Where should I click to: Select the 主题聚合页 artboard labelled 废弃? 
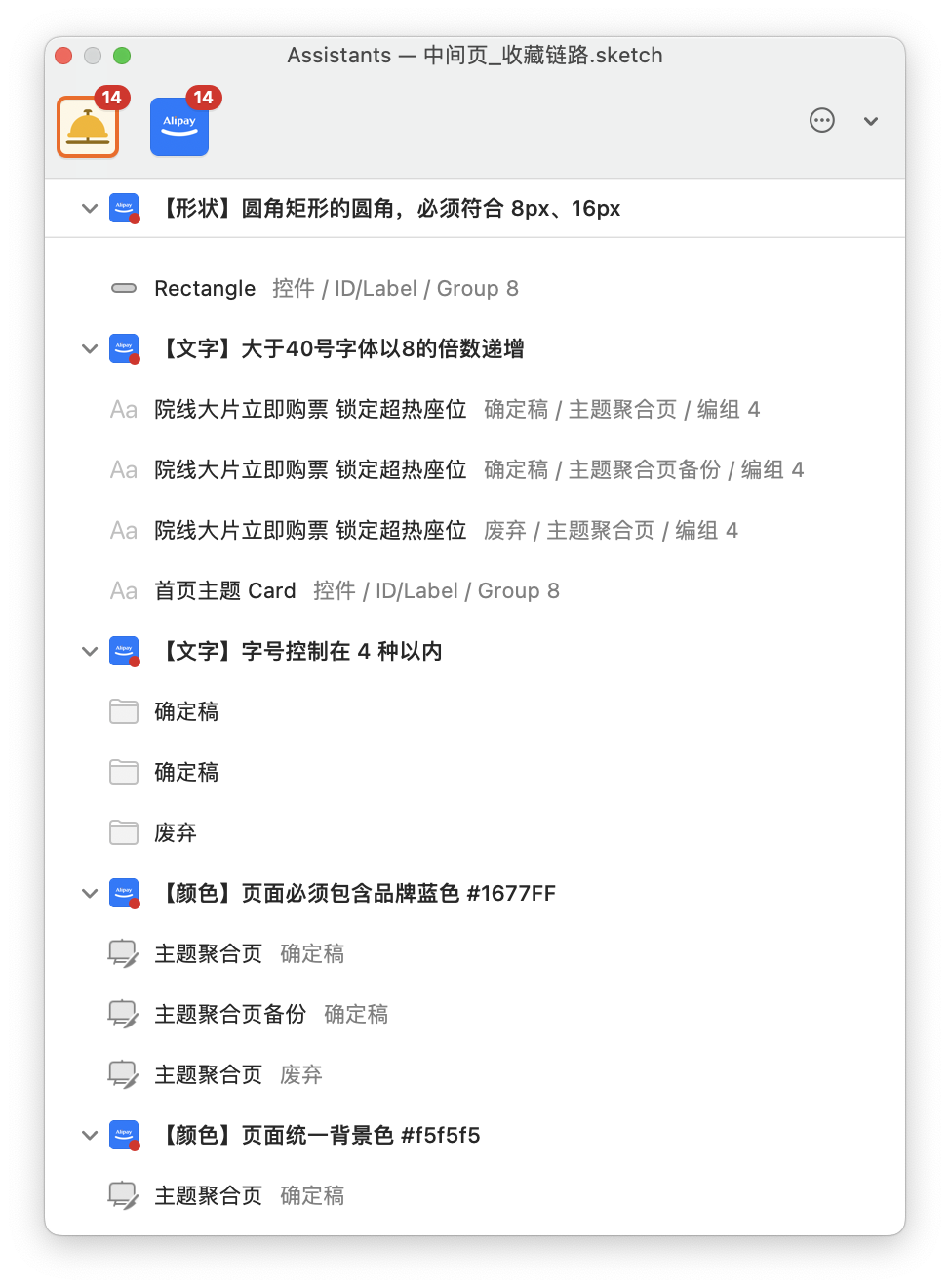tap(209, 1075)
